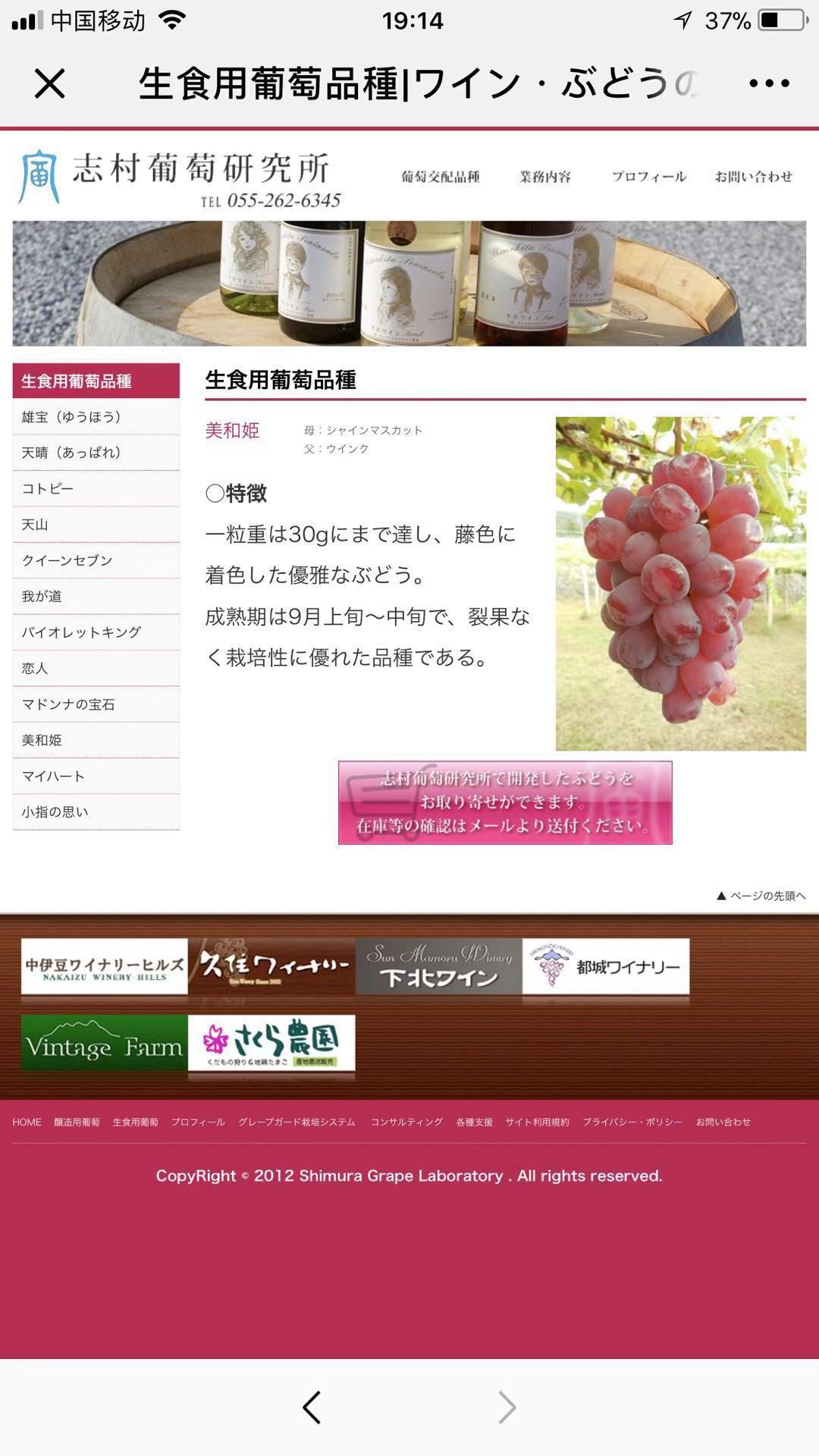
Task: Open the Vintage Farm banner
Action: click(x=105, y=1043)
